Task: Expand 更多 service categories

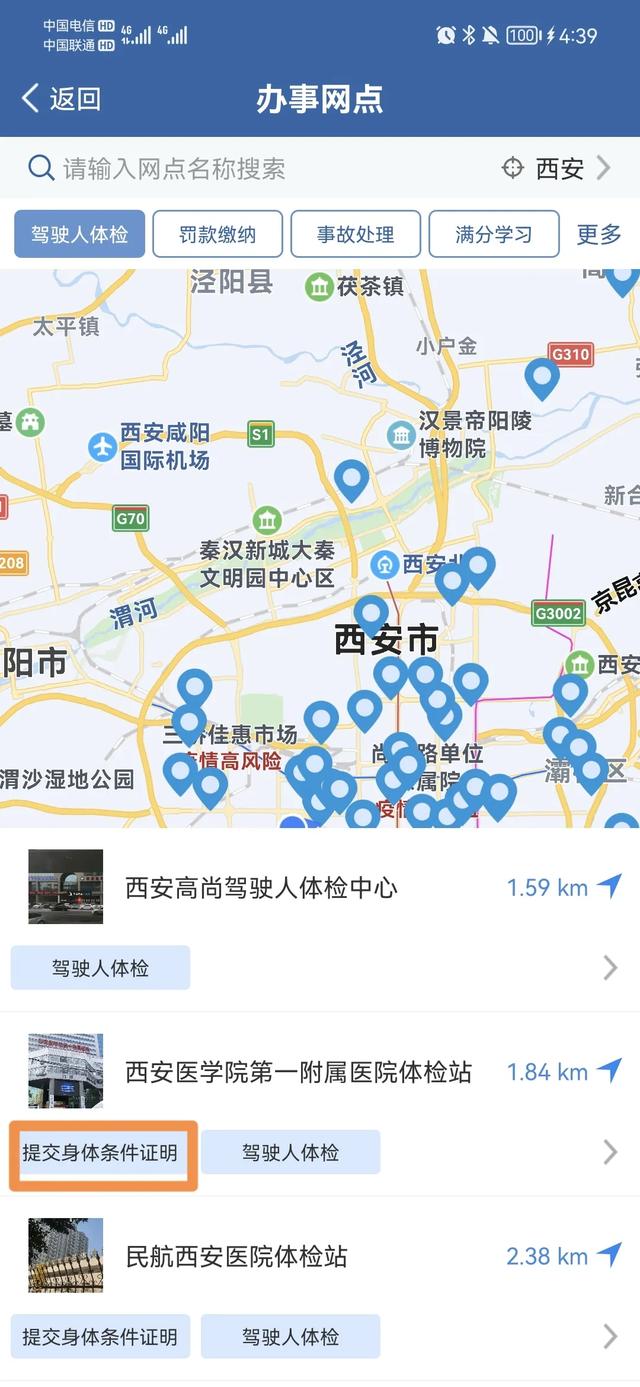Action: [x=599, y=235]
